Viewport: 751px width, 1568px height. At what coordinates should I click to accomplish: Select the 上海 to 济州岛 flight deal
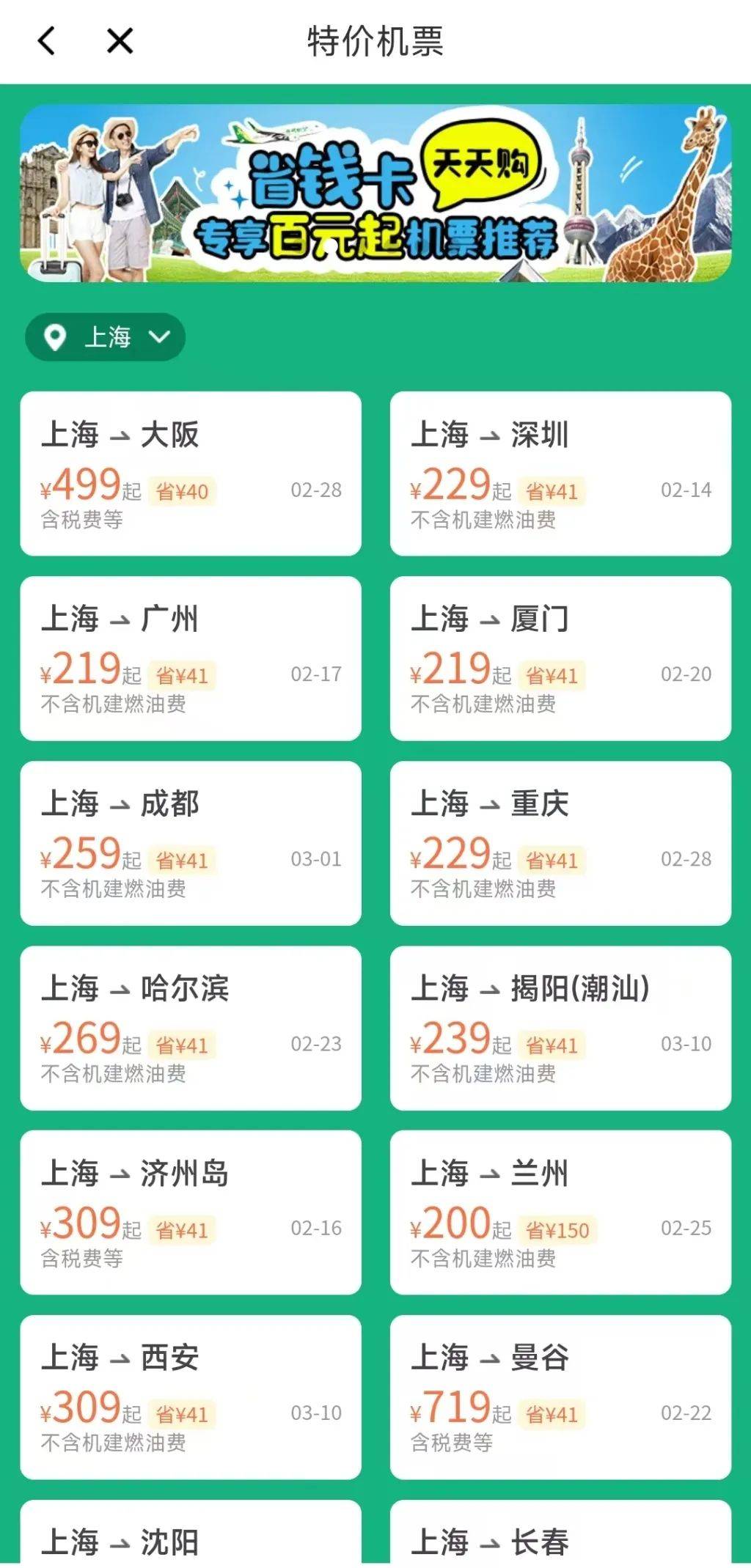[x=191, y=1212]
